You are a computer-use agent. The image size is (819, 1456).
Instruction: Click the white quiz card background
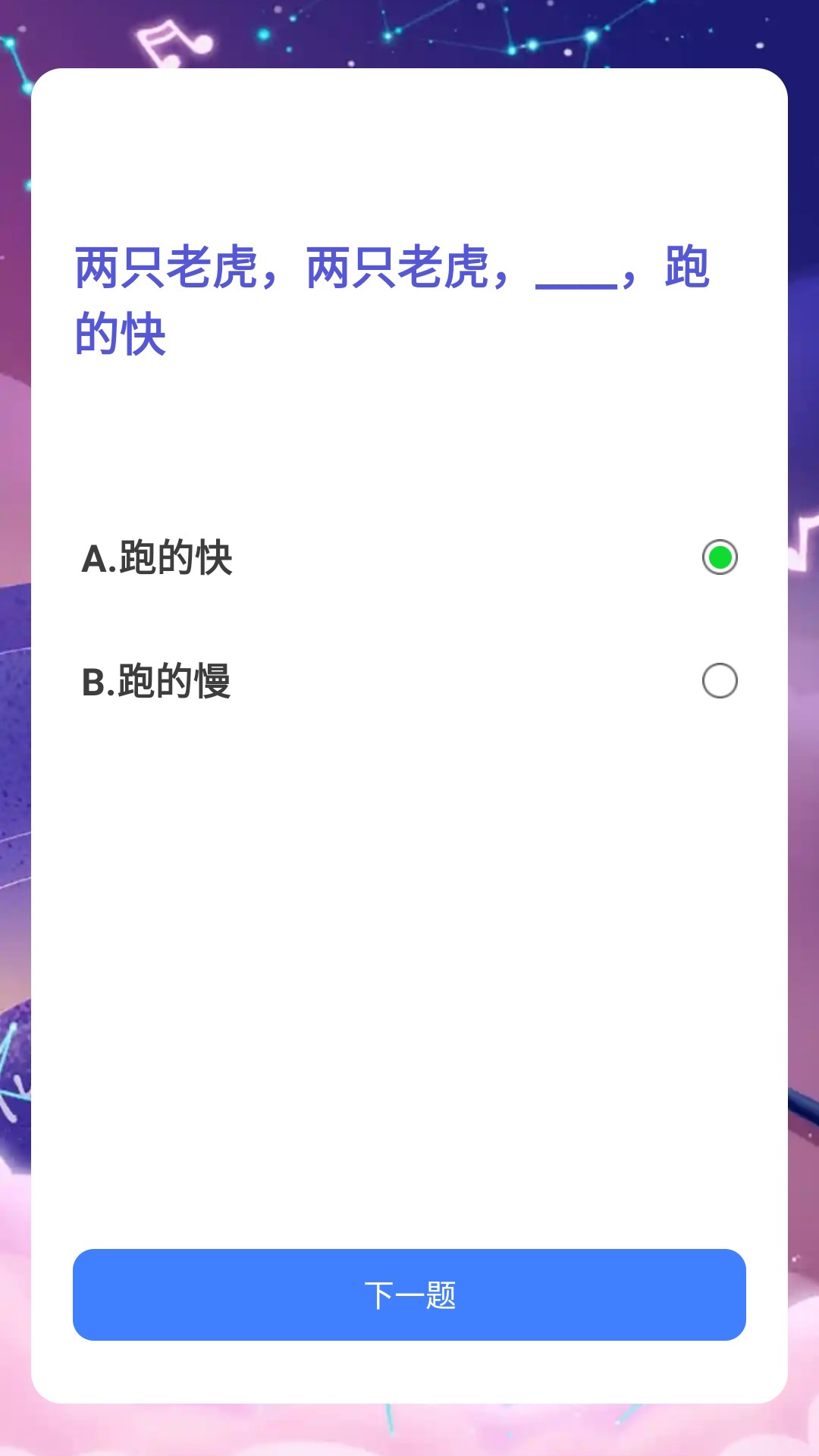click(x=409, y=948)
